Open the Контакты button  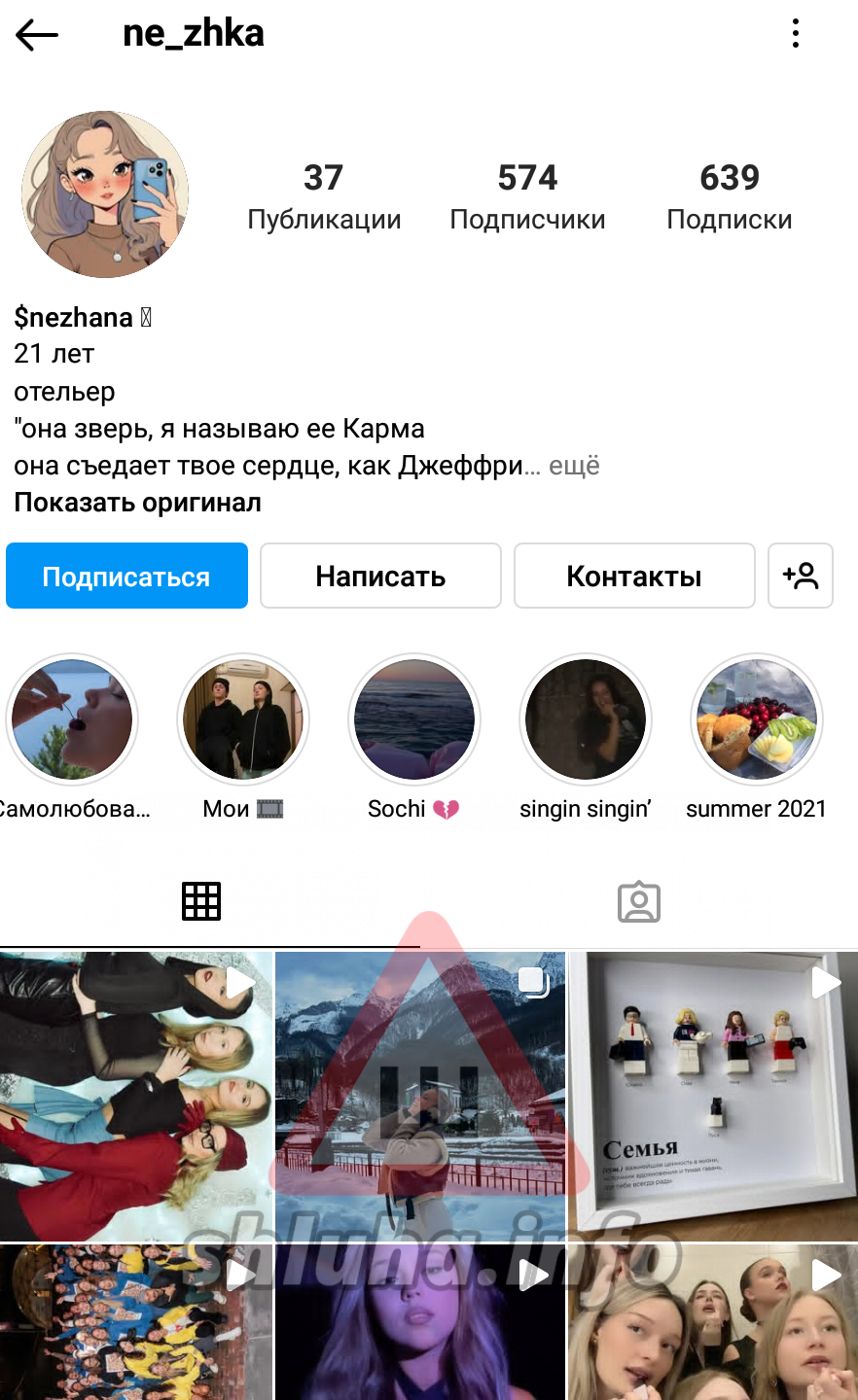coord(634,576)
